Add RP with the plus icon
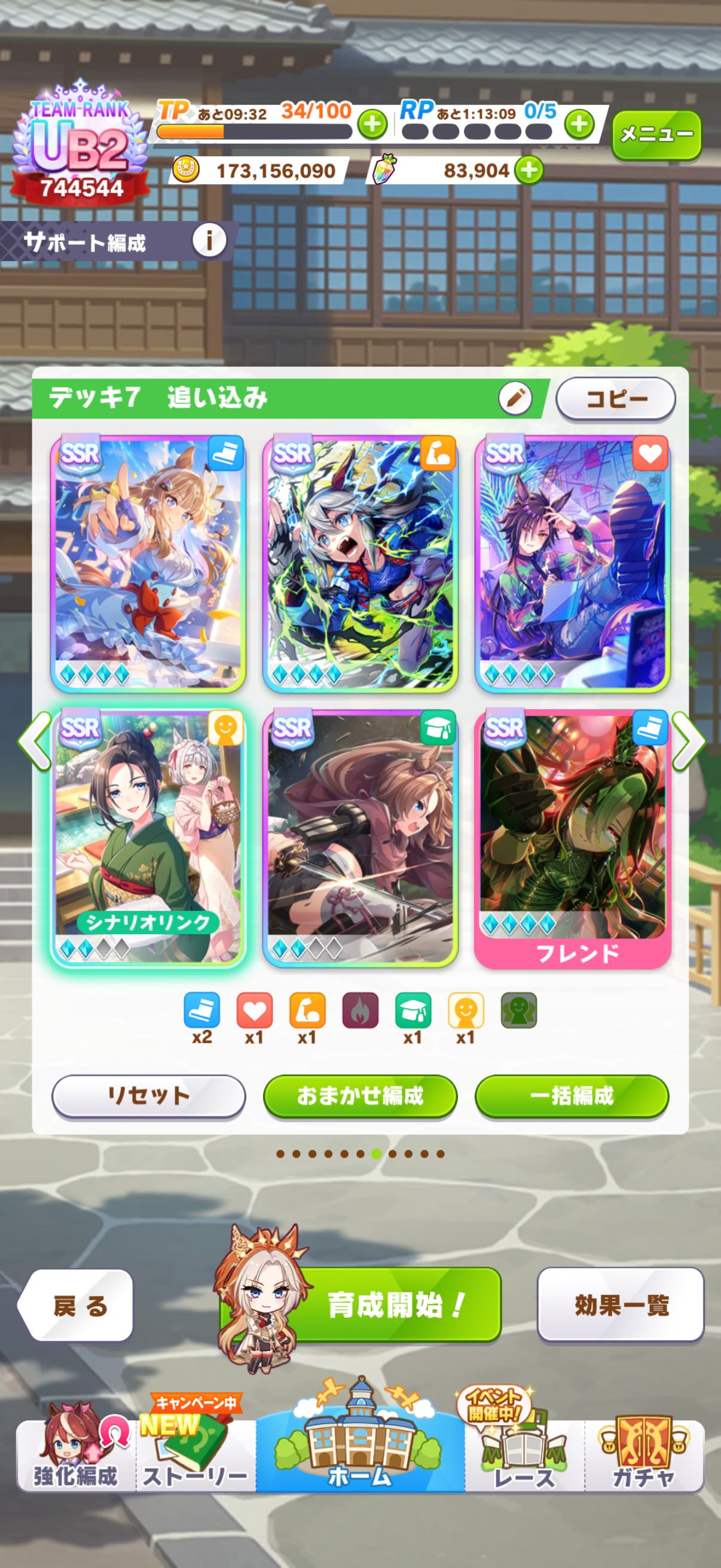This screenshot has height=1568, width=721. (579, 124)
